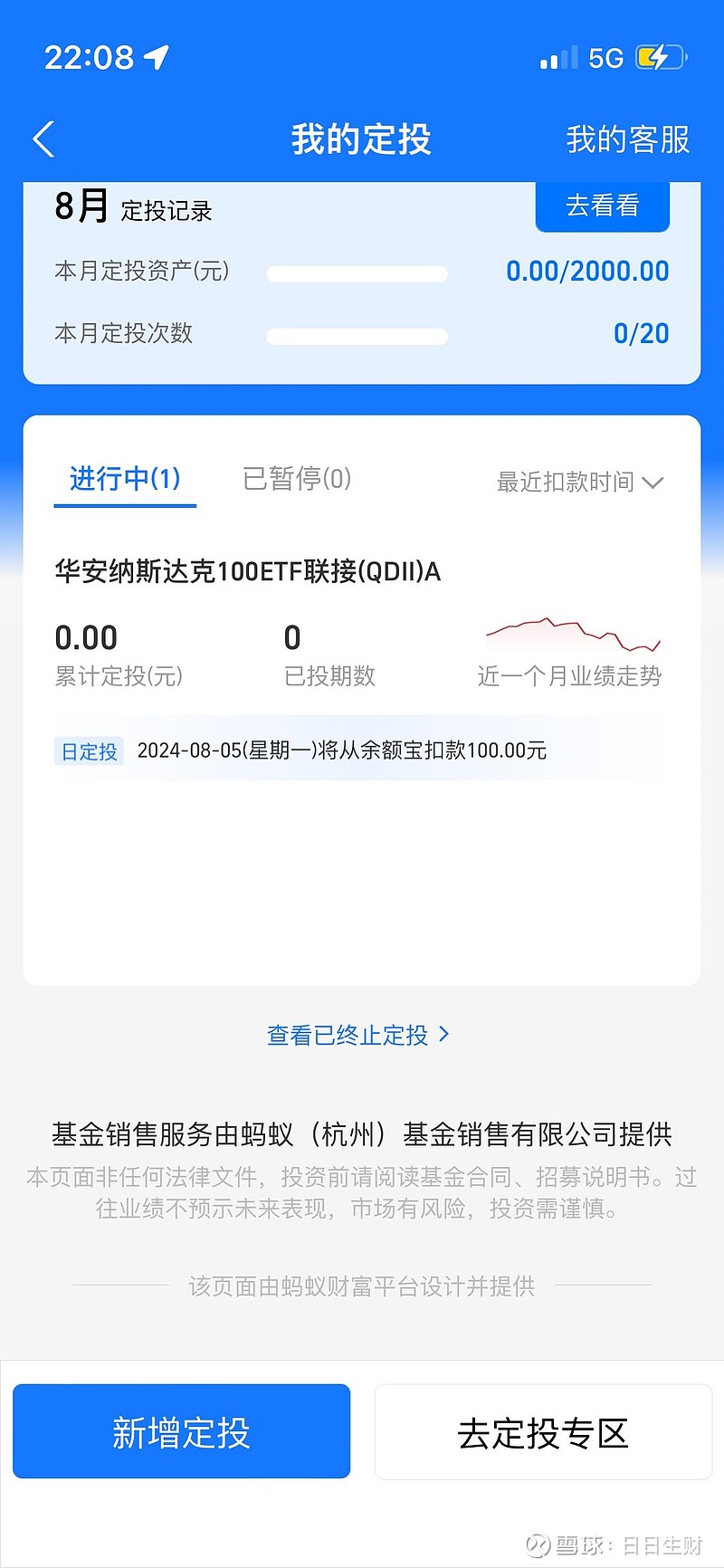This screenshot has width=724, height=1568.
Task: Tap the 本月定投资产 progress bar
Action: [x=357, y=272]
